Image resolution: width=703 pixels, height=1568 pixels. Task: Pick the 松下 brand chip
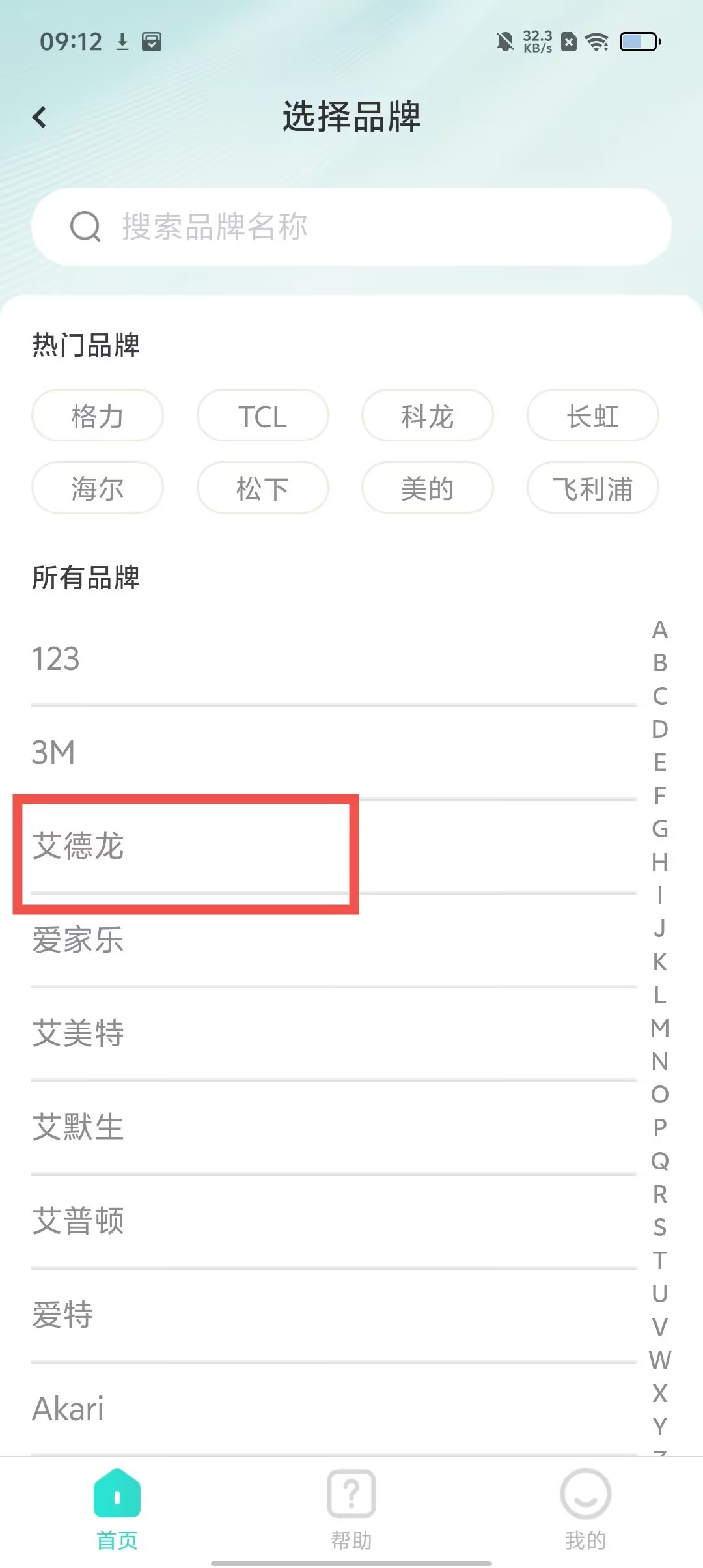pyautogui.click(x=262, y=488)
